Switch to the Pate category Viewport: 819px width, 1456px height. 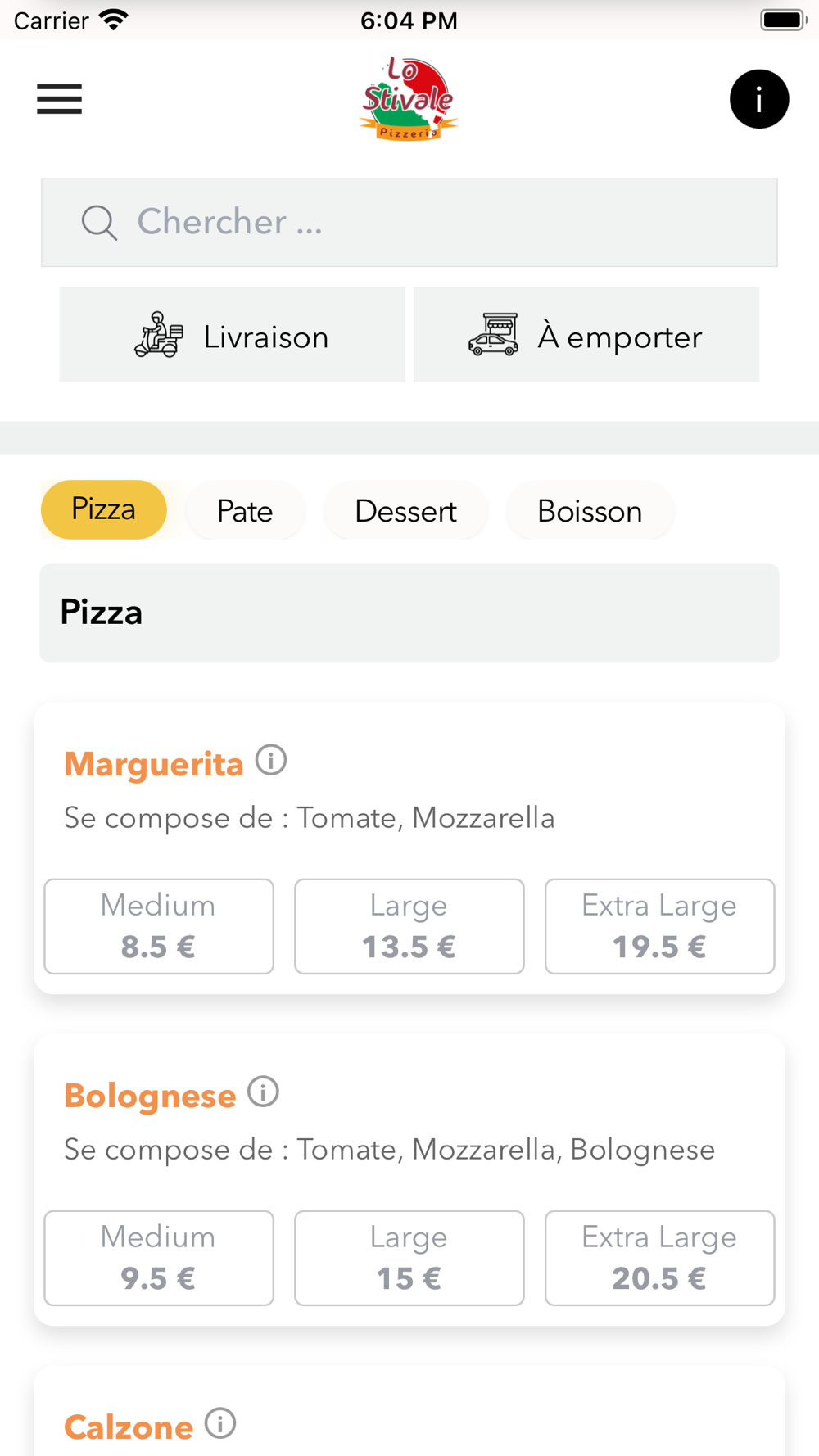tap(245, 511)
